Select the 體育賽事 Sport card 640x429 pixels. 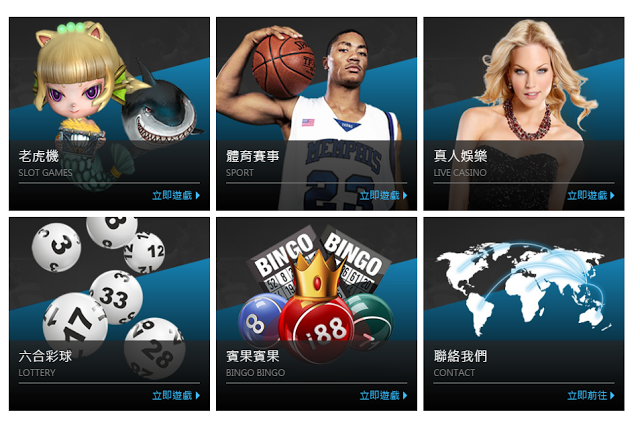click(x=316, y=113)
